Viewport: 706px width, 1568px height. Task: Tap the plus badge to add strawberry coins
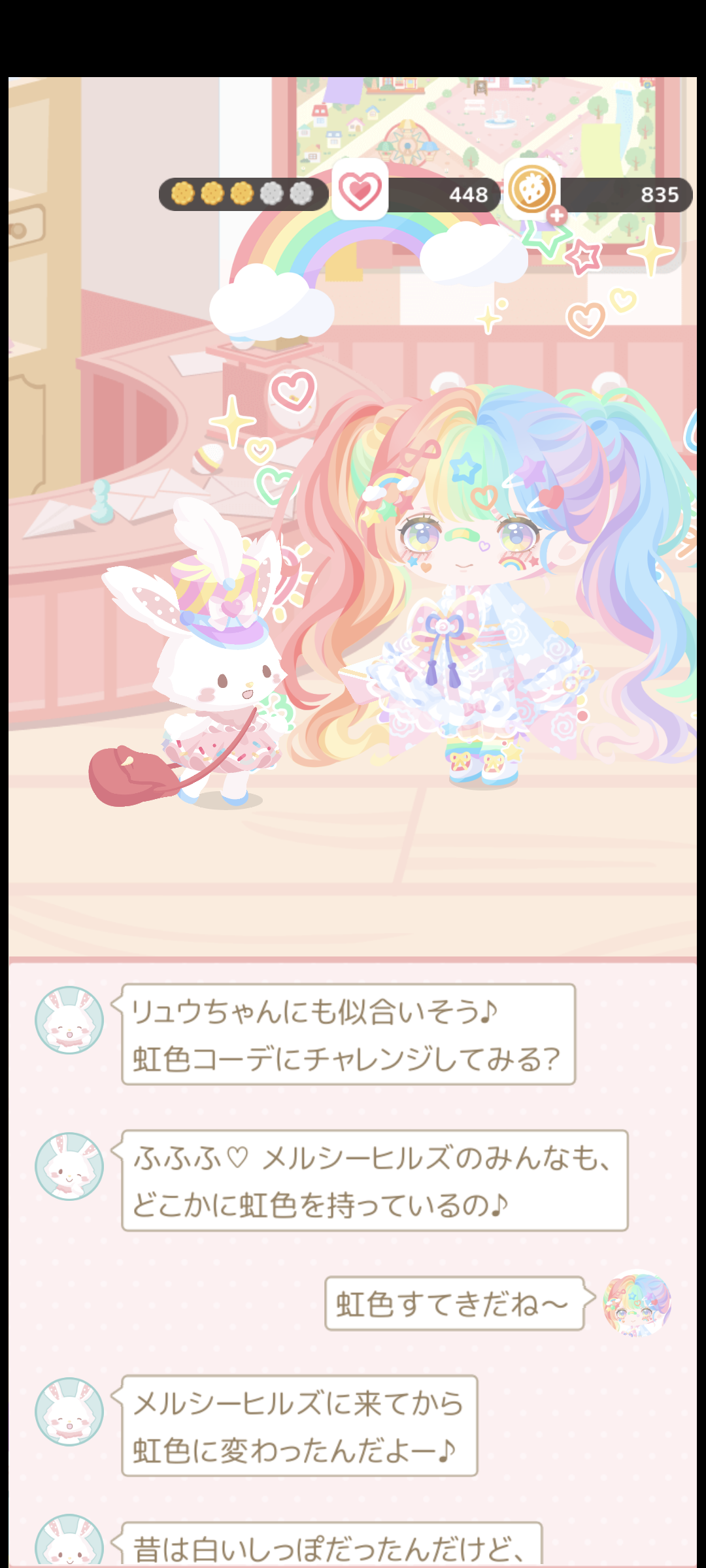[557, 215]
